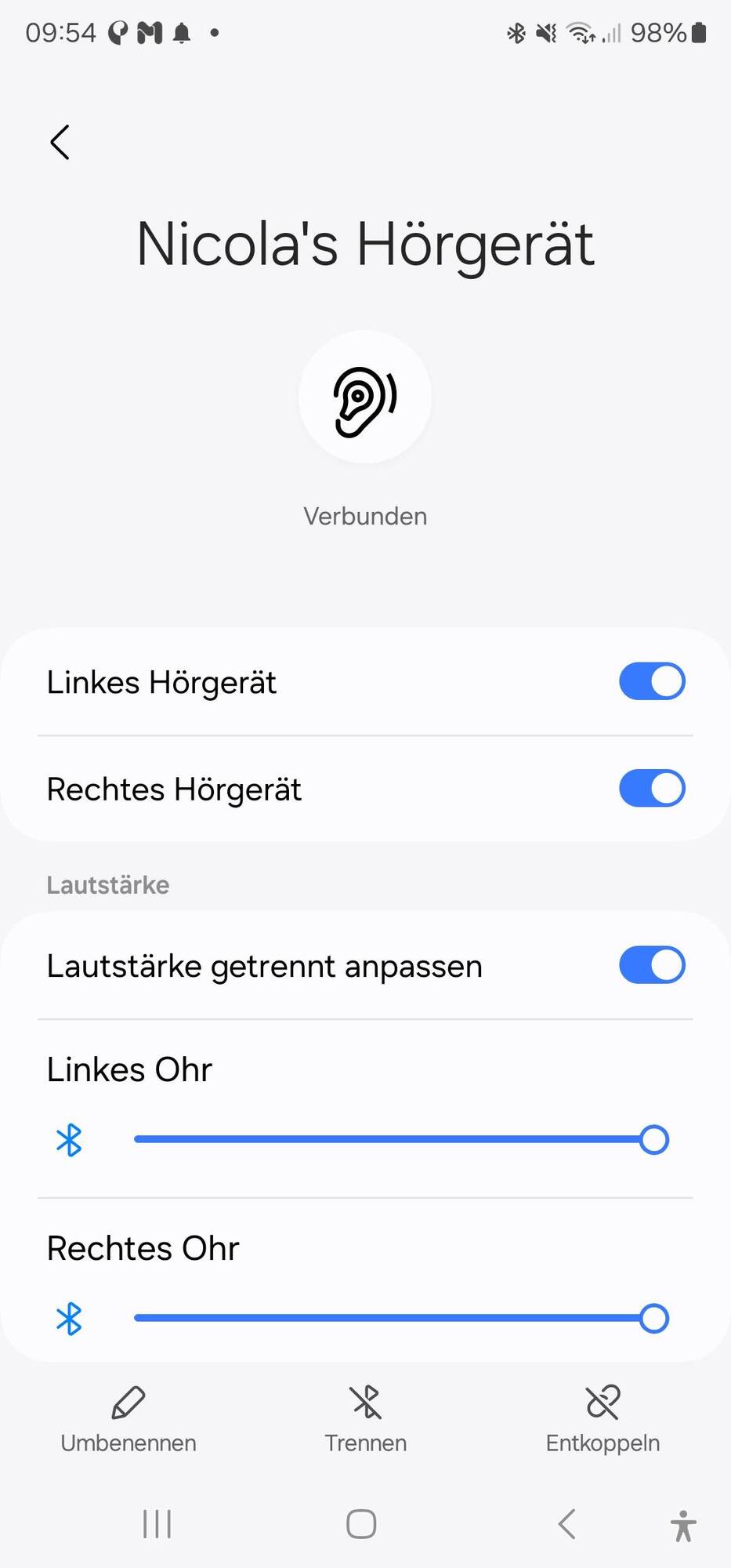
Task: Turn off Lautstärke getrennt anpassen
Action: [651, 965]
